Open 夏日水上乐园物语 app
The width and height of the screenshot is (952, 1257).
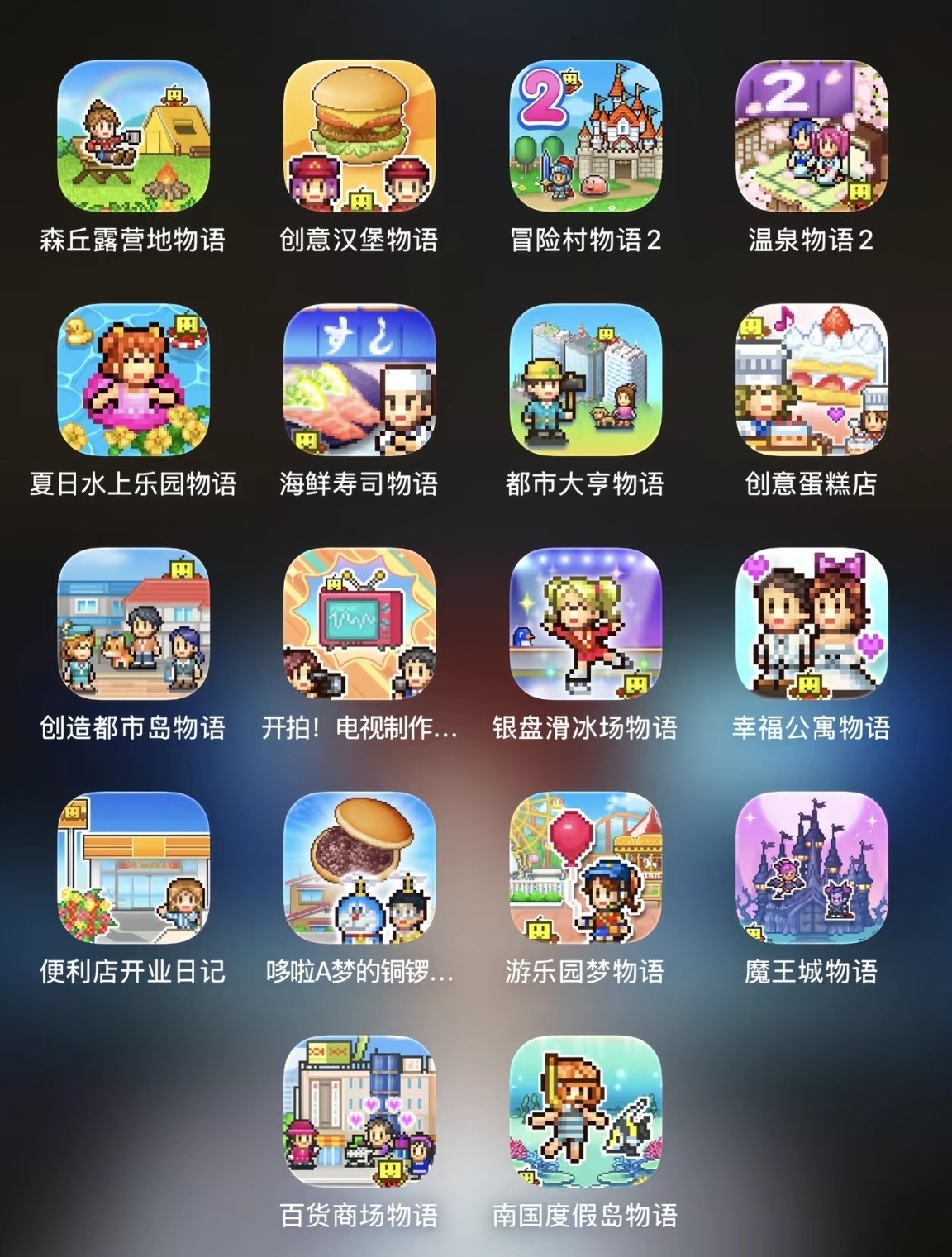[133, 379]
